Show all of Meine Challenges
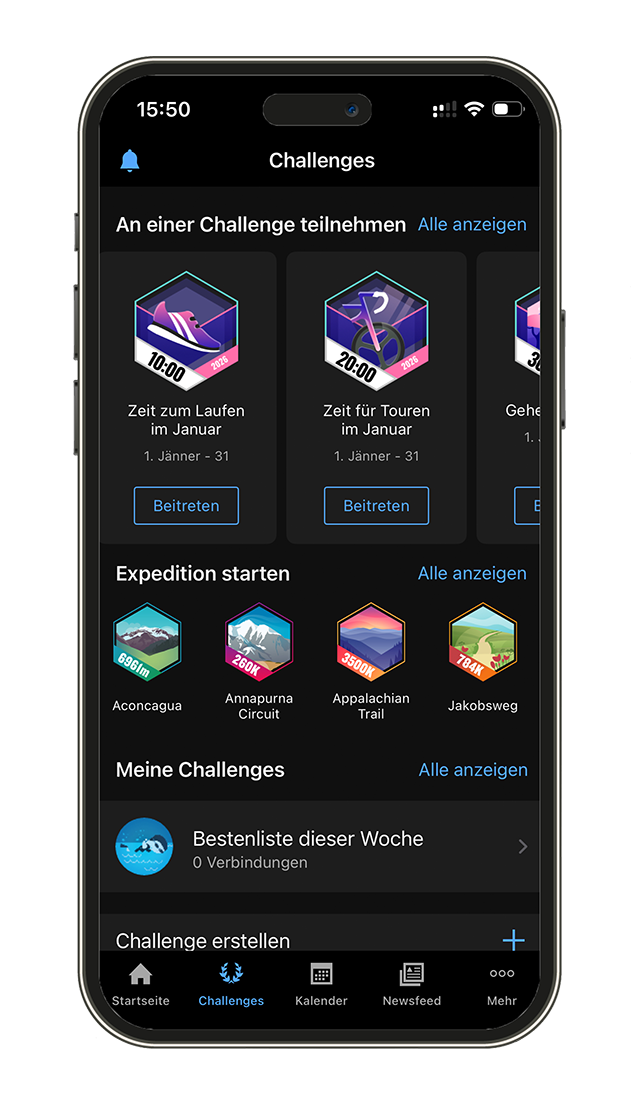 point(473,770)
